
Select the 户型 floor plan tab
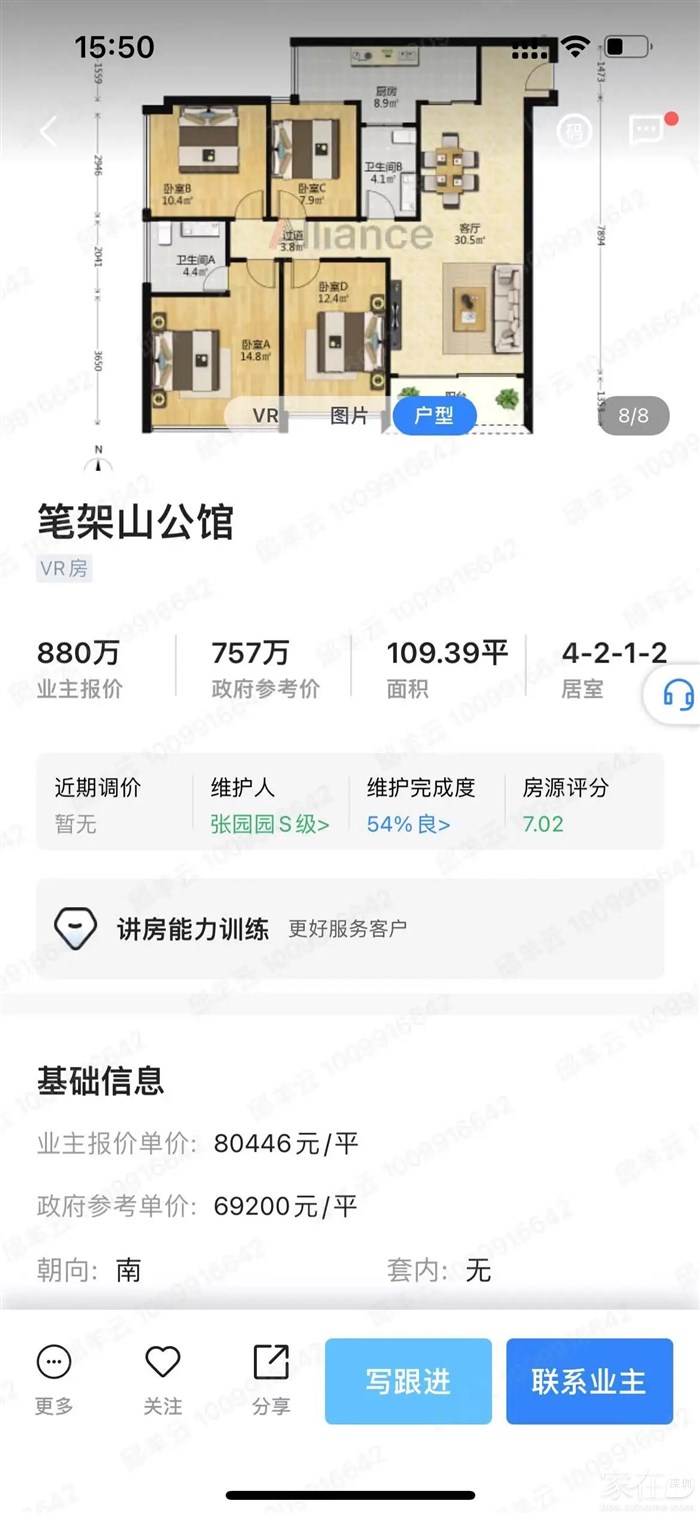tap(434, 416)
